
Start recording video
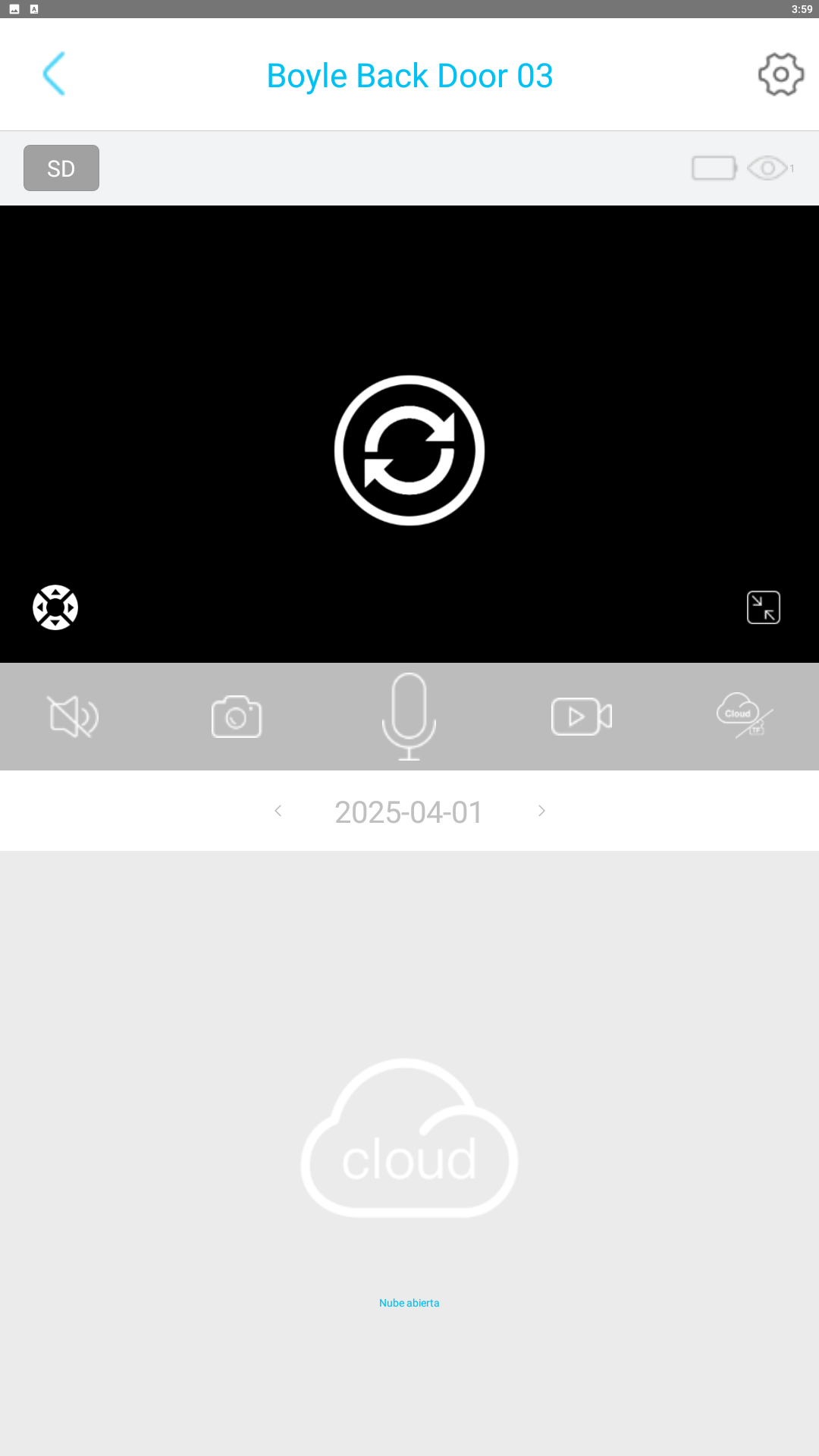pos(581,717)
